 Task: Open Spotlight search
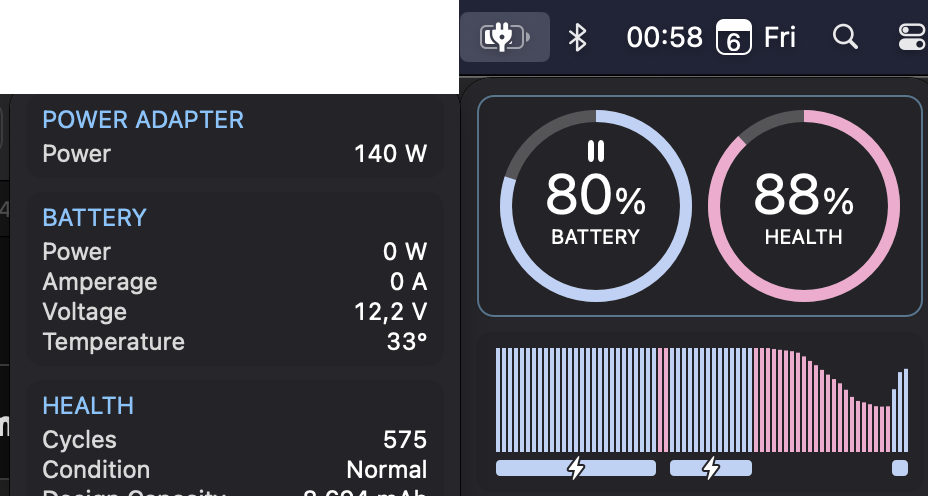(845, 38)
